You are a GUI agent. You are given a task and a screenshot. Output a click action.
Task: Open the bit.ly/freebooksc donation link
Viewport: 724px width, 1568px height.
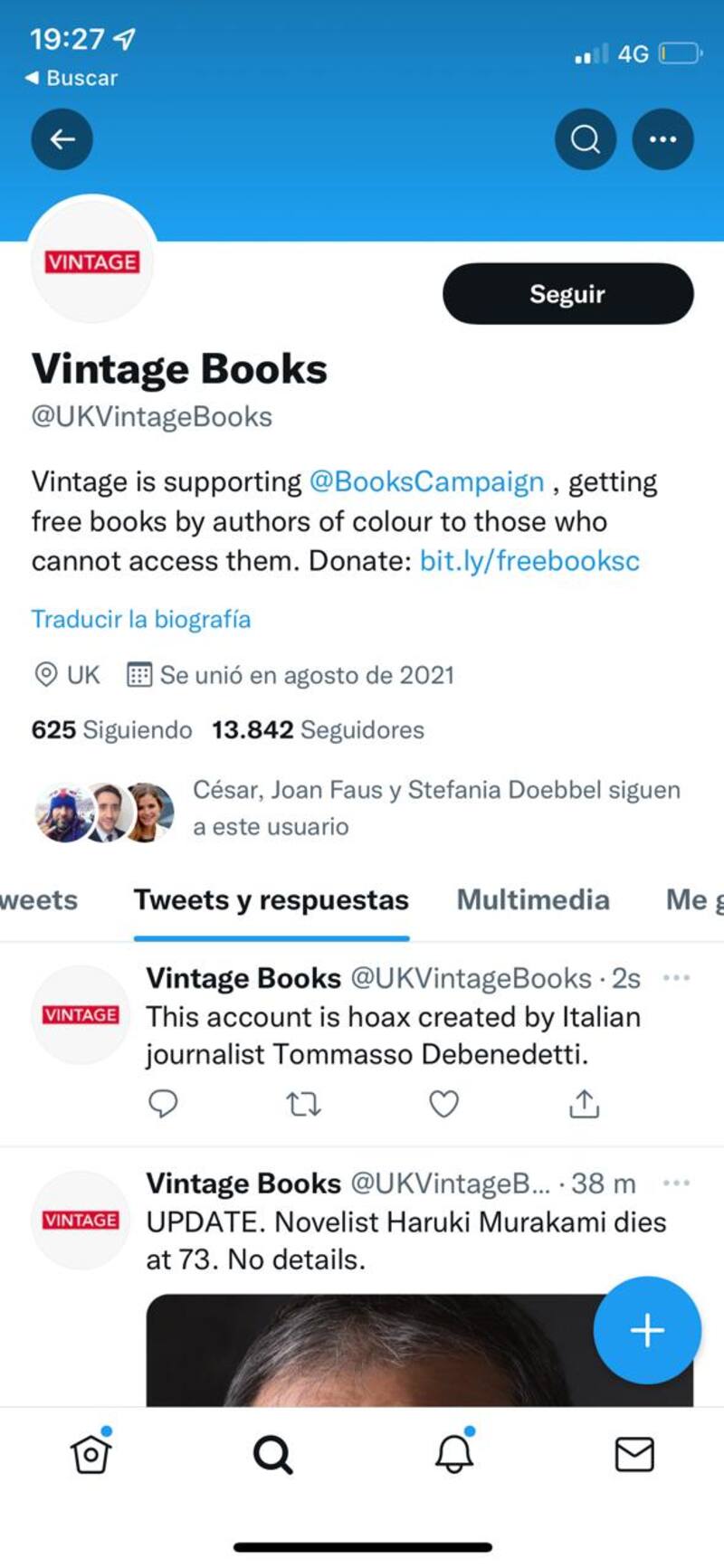pos(529,561)
